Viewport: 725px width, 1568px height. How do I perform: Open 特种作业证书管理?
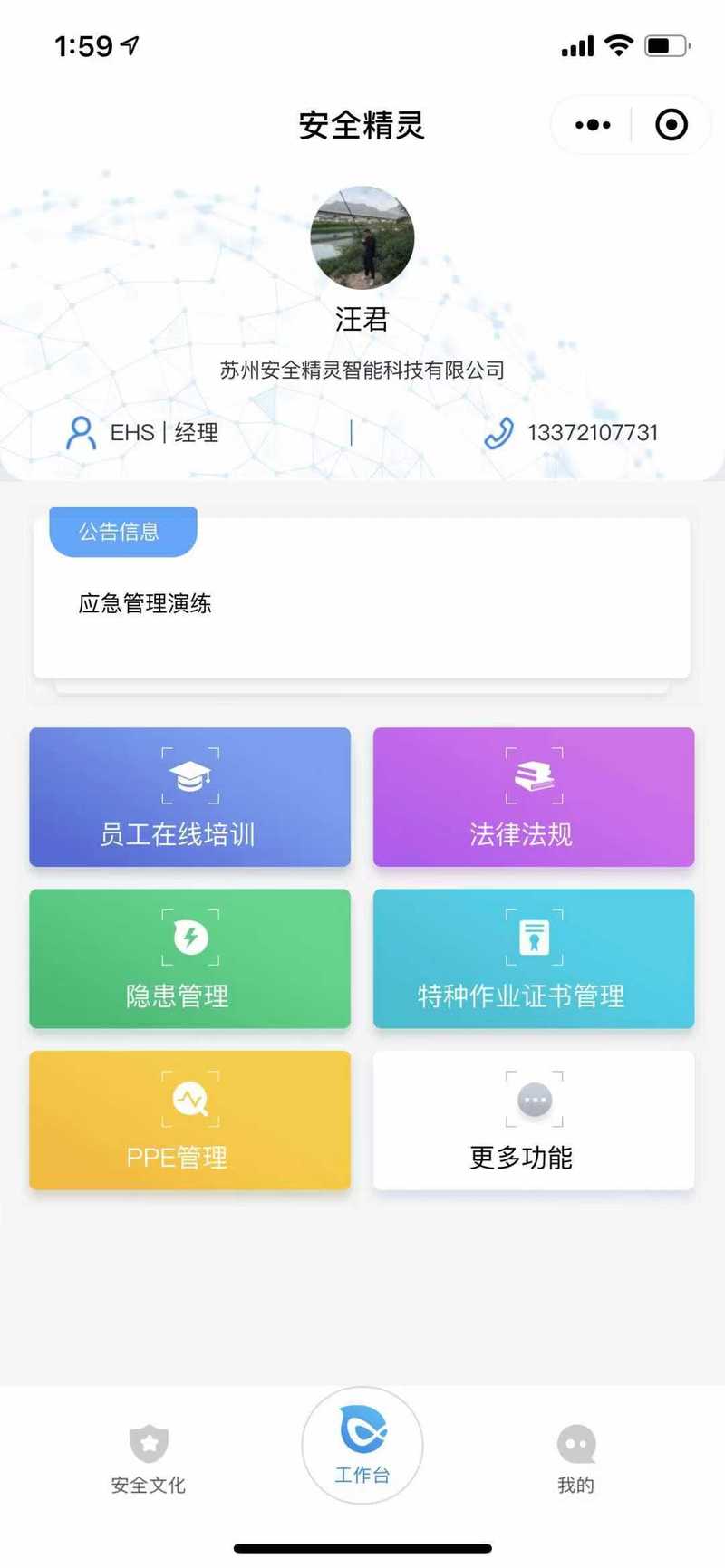point(534,958)
